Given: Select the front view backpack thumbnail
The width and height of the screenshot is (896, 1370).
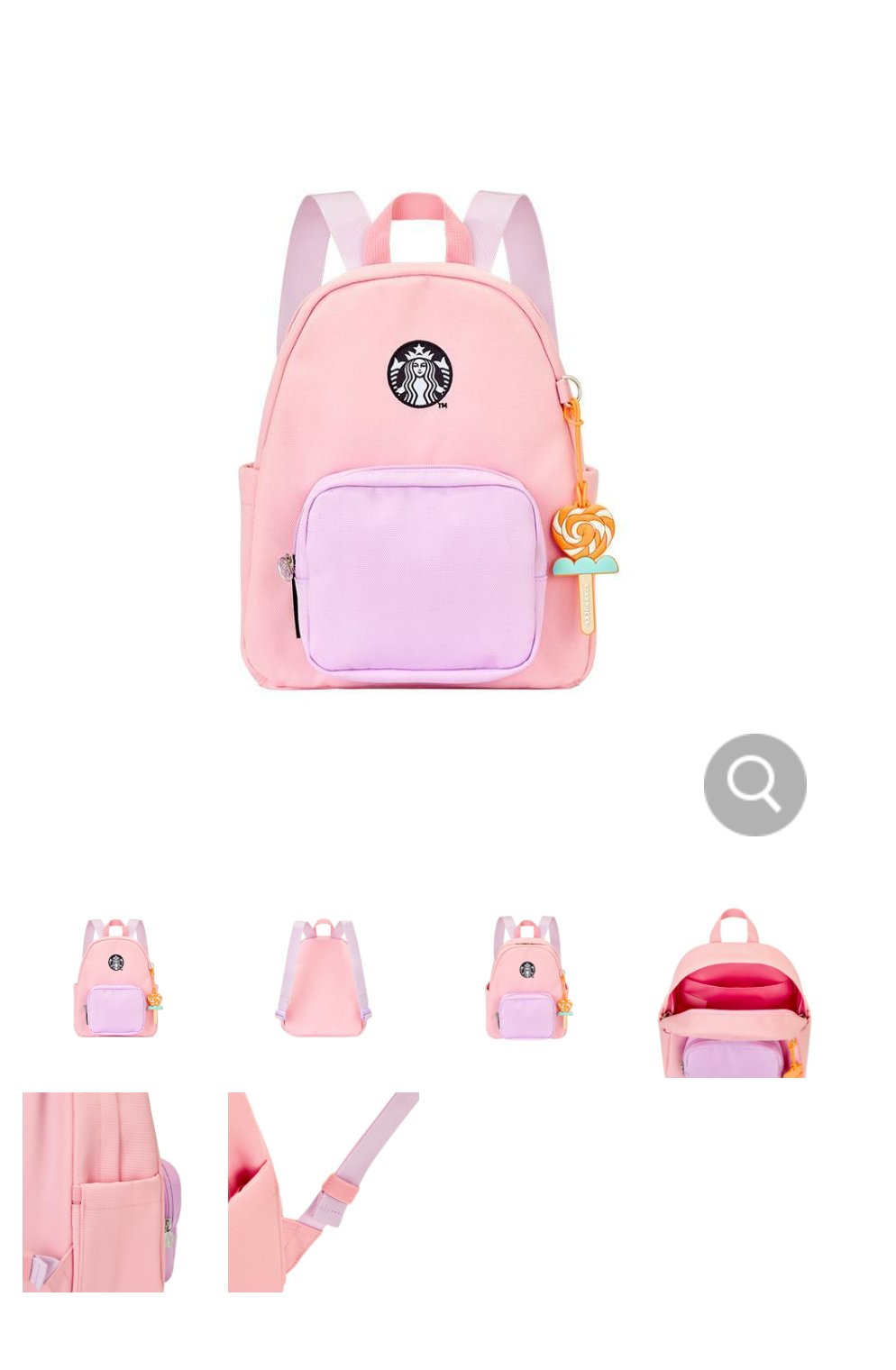Looking at the screenshot, I should coord(118,978).
